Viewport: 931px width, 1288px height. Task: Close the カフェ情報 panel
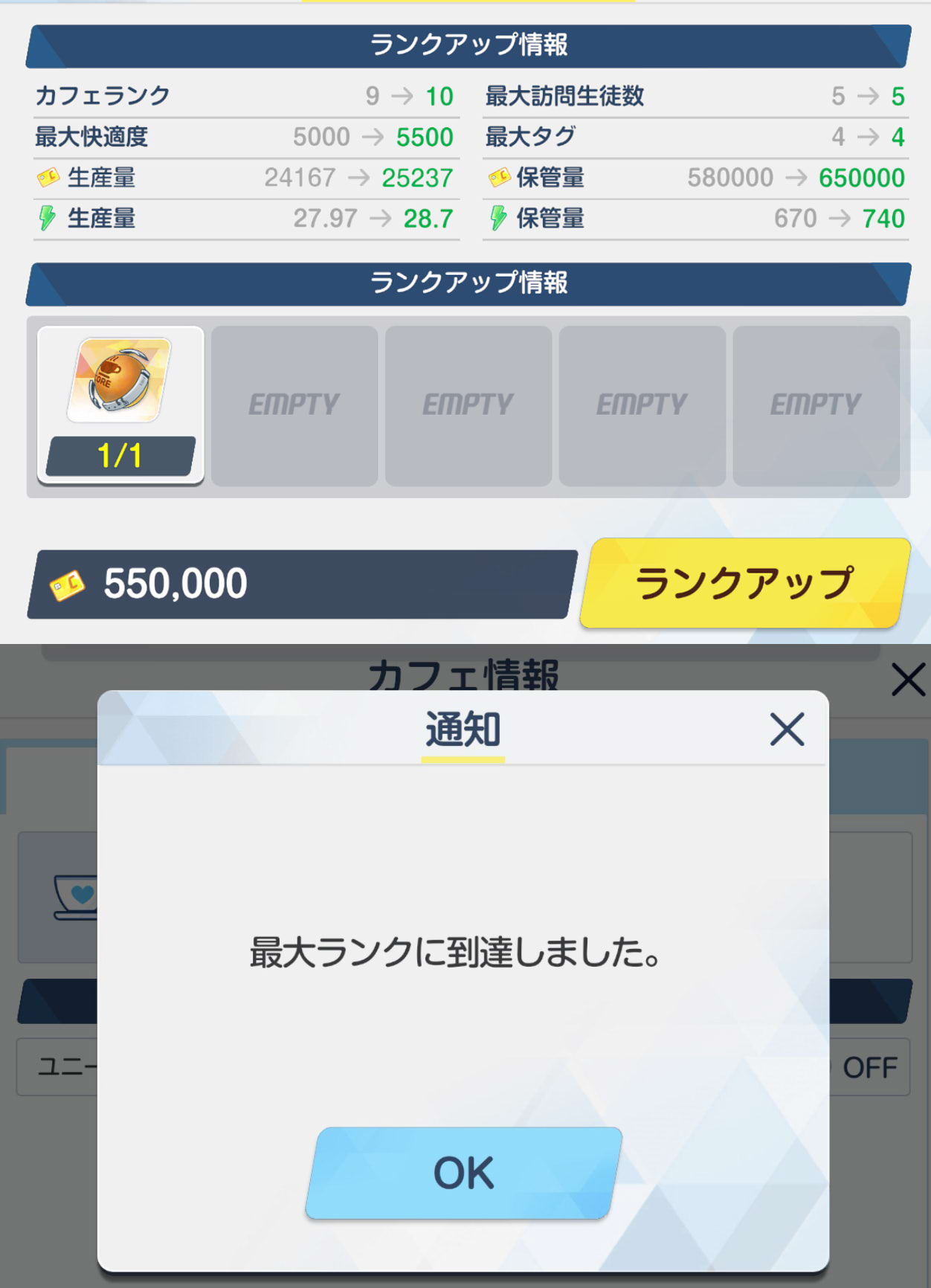click(x=907, y=680)
